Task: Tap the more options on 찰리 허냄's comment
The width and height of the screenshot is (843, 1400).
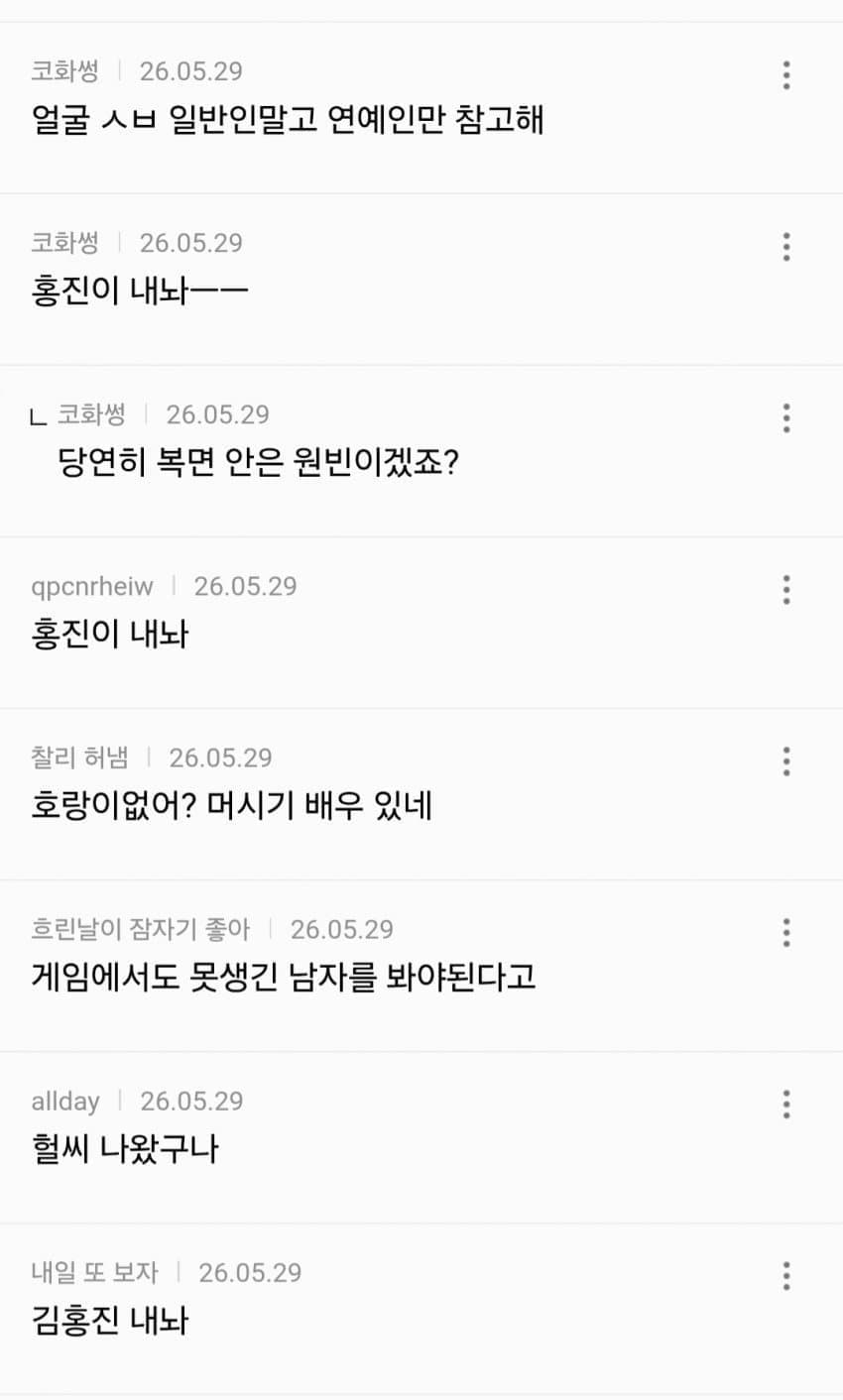Action: coord(786,761)
